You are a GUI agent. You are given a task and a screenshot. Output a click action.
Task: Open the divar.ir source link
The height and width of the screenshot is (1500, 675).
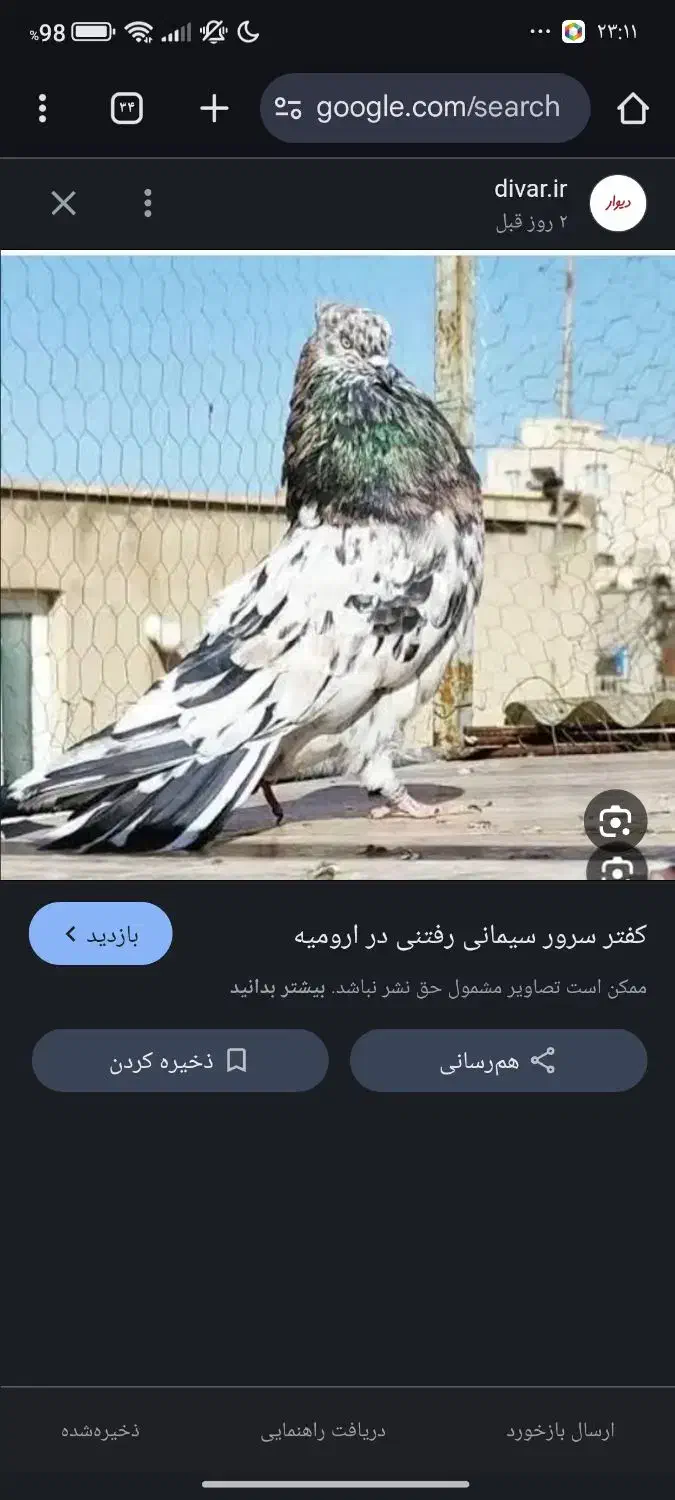530,190
